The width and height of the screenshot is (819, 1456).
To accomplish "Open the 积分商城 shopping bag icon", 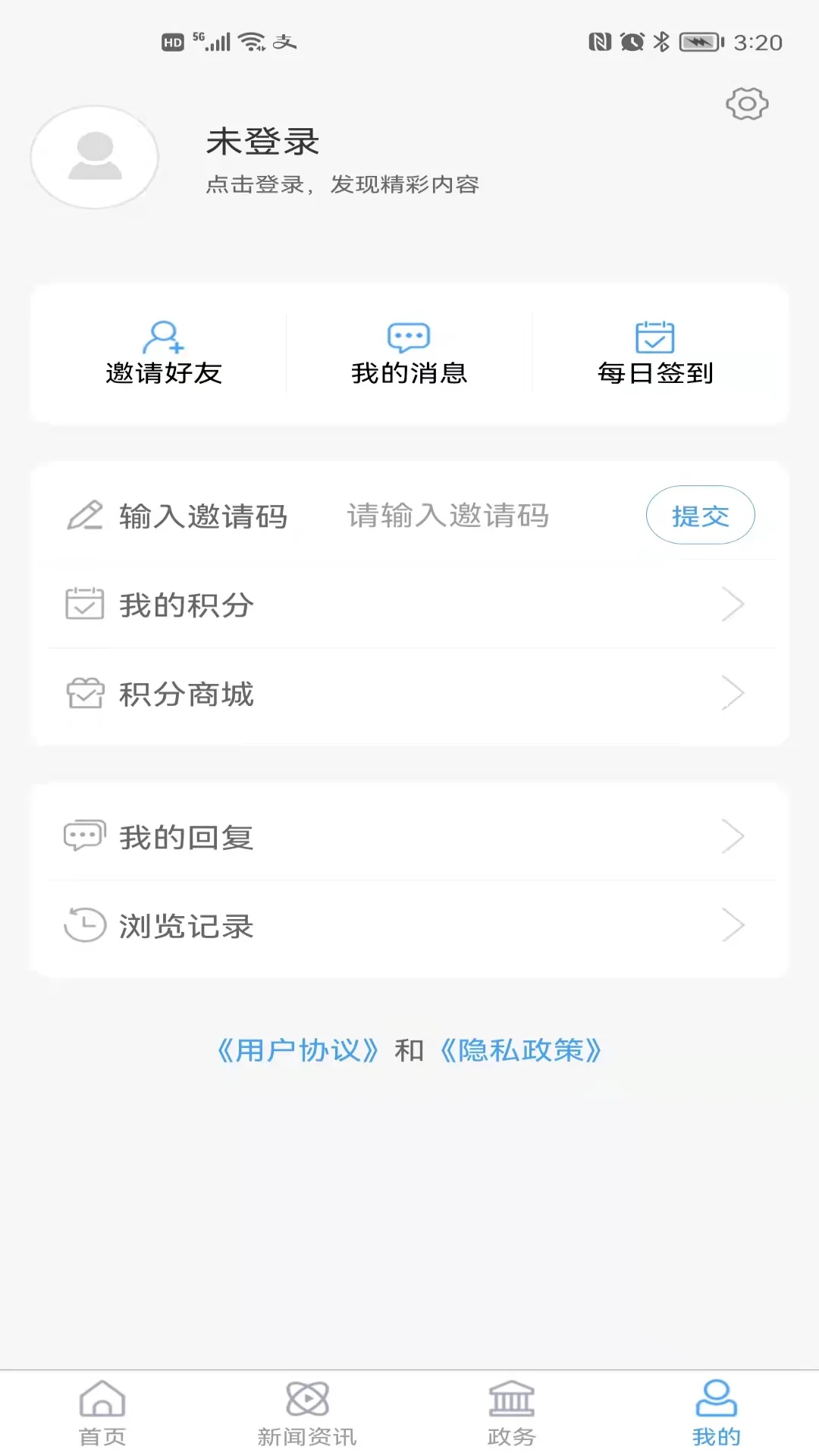I will (85, 692).
